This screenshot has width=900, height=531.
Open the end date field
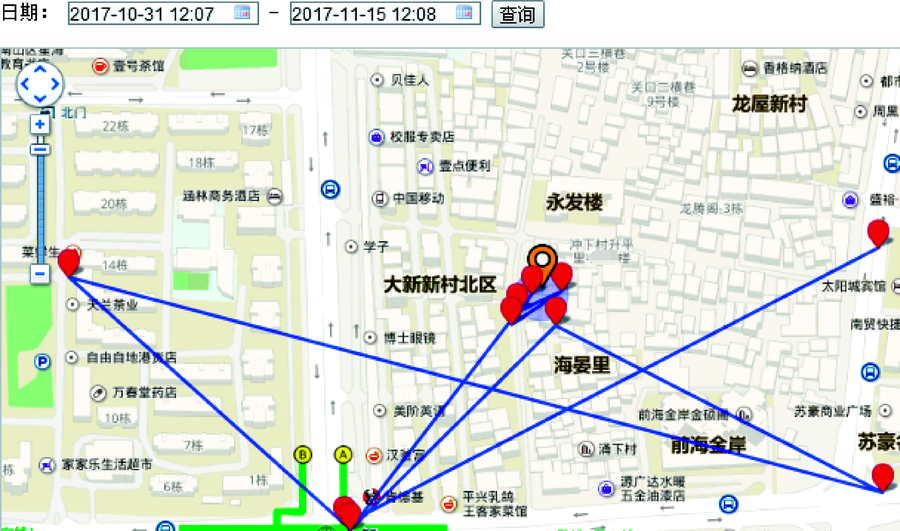coord(370,15)
